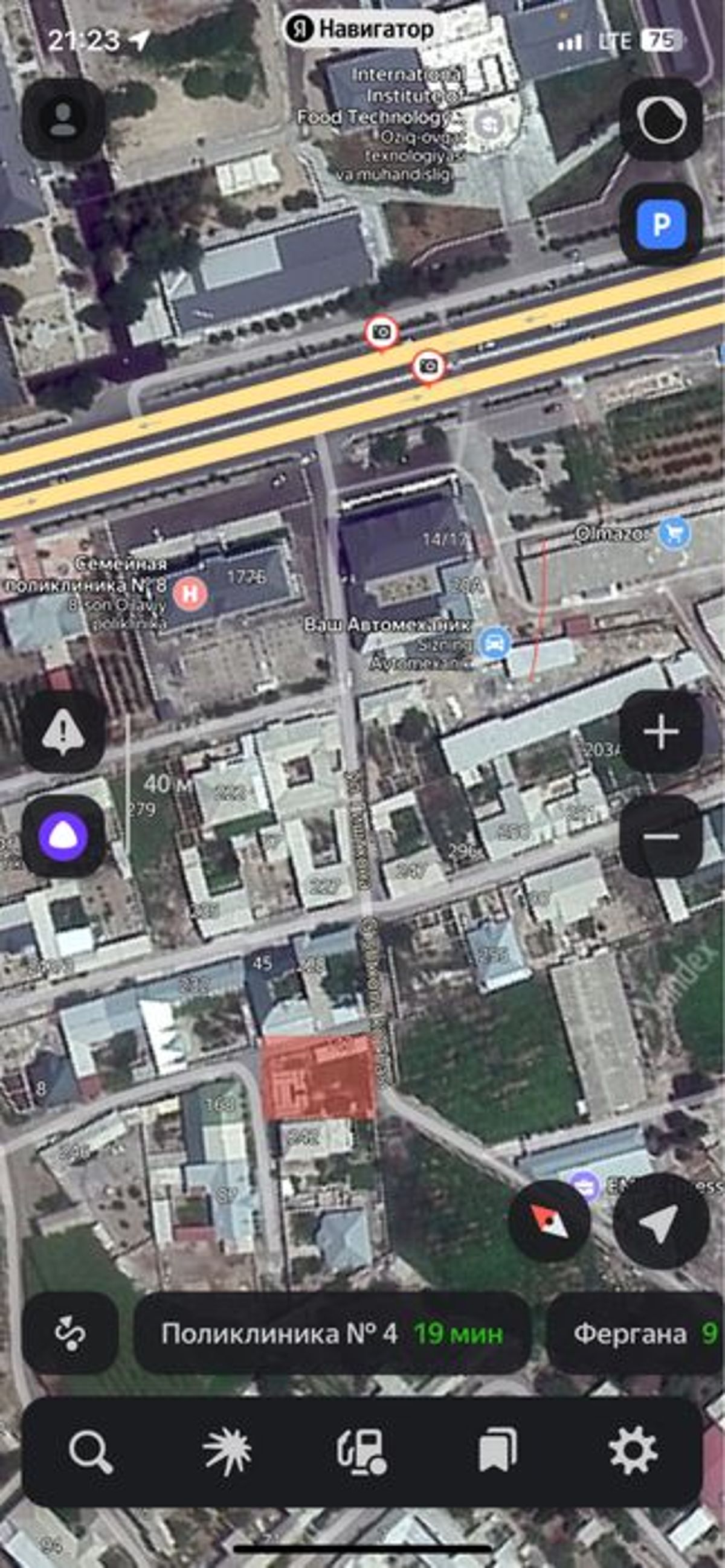
Task: Open saved bookmarks
Action: 497,1452
